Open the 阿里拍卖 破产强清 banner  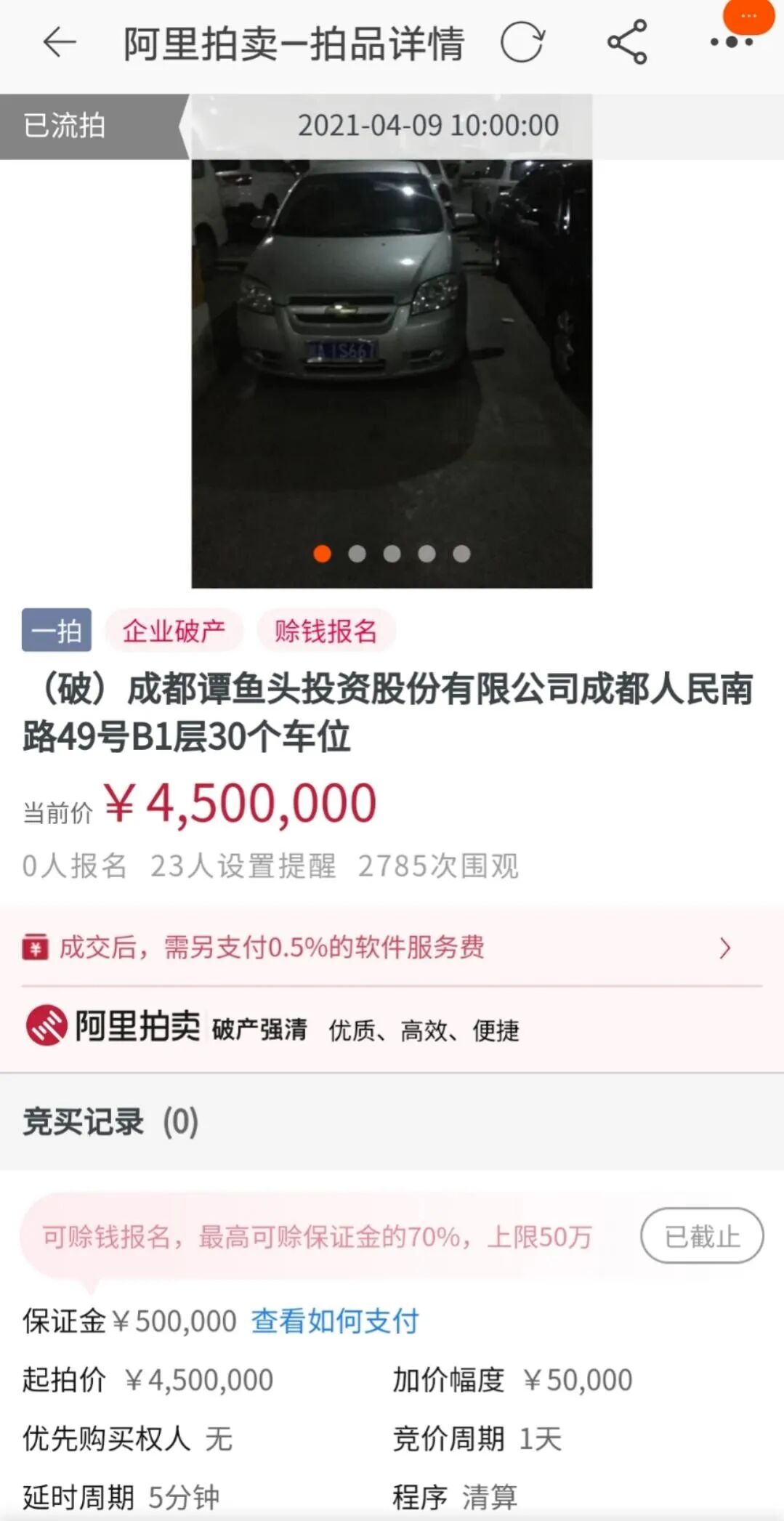(392, 1028)
